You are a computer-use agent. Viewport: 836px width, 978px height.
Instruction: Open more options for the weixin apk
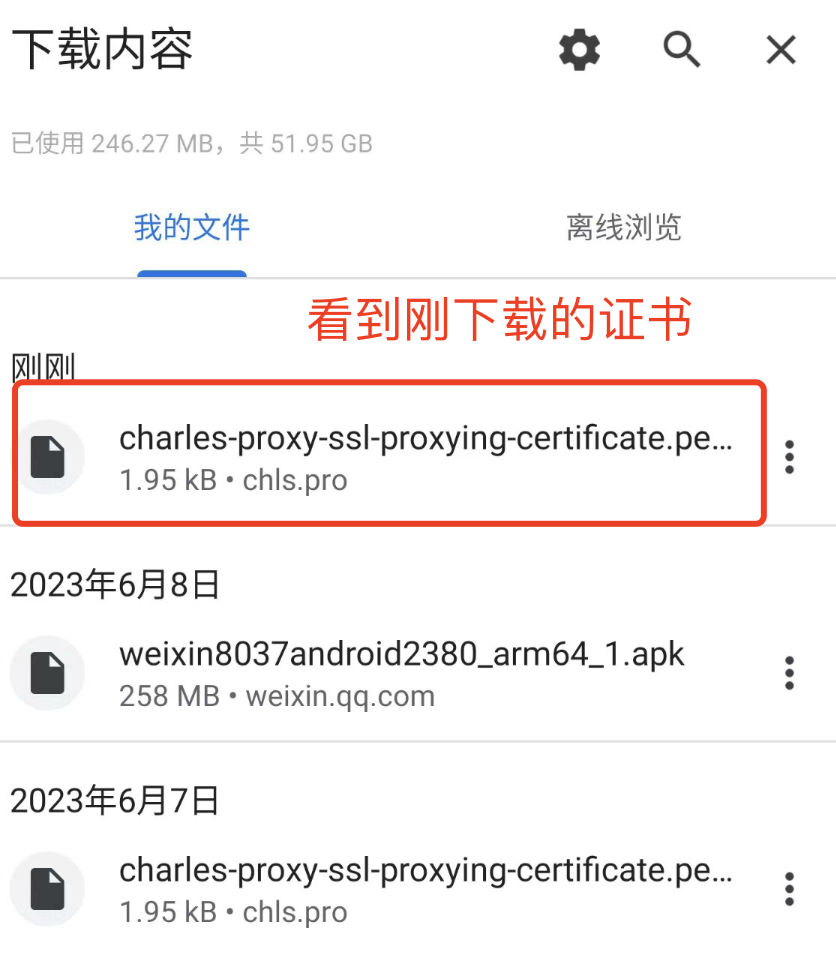(x=790, y=673)
